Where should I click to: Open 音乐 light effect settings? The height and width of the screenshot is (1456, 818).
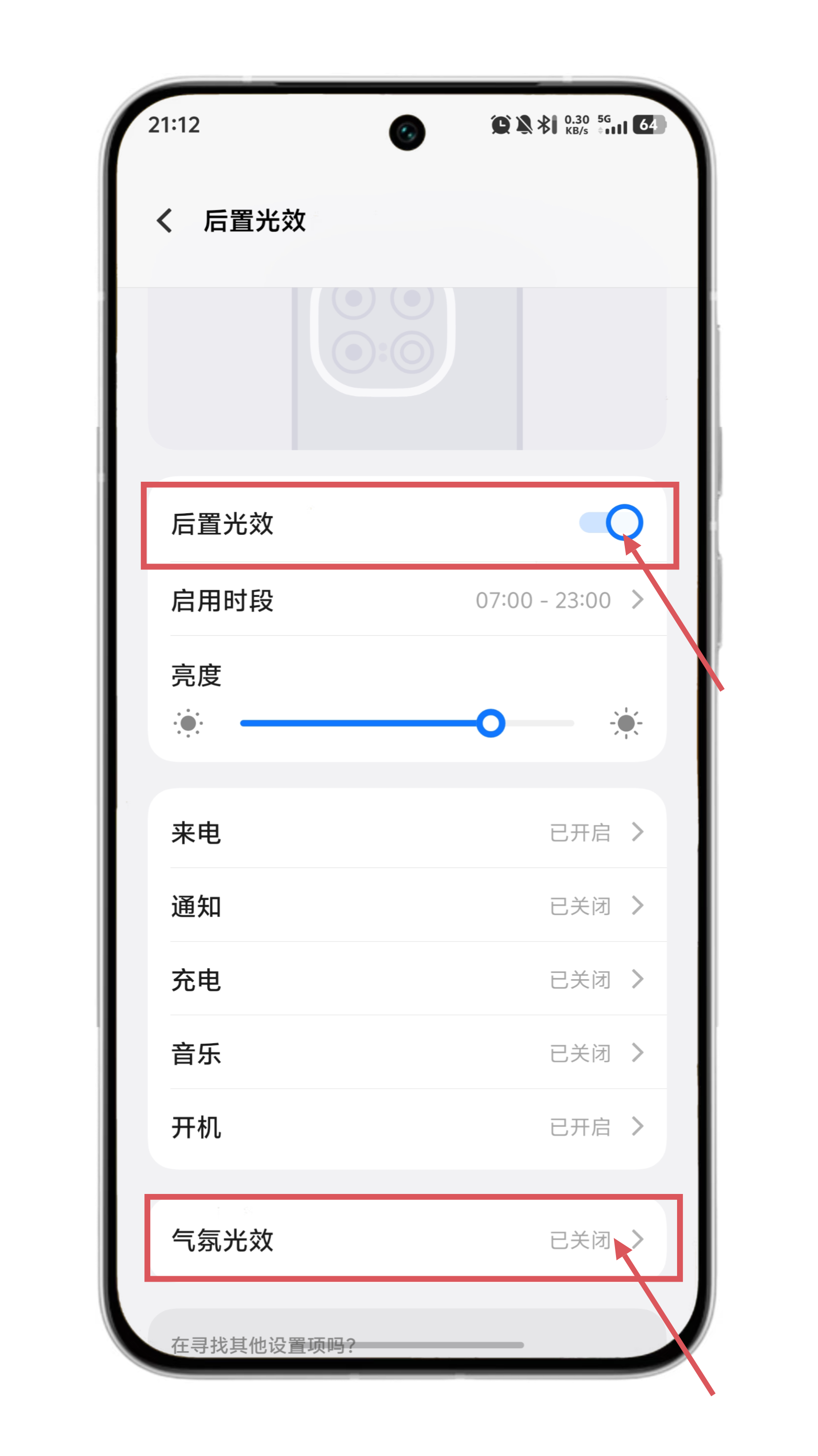pyautogui.click(x=407, y=1053)
